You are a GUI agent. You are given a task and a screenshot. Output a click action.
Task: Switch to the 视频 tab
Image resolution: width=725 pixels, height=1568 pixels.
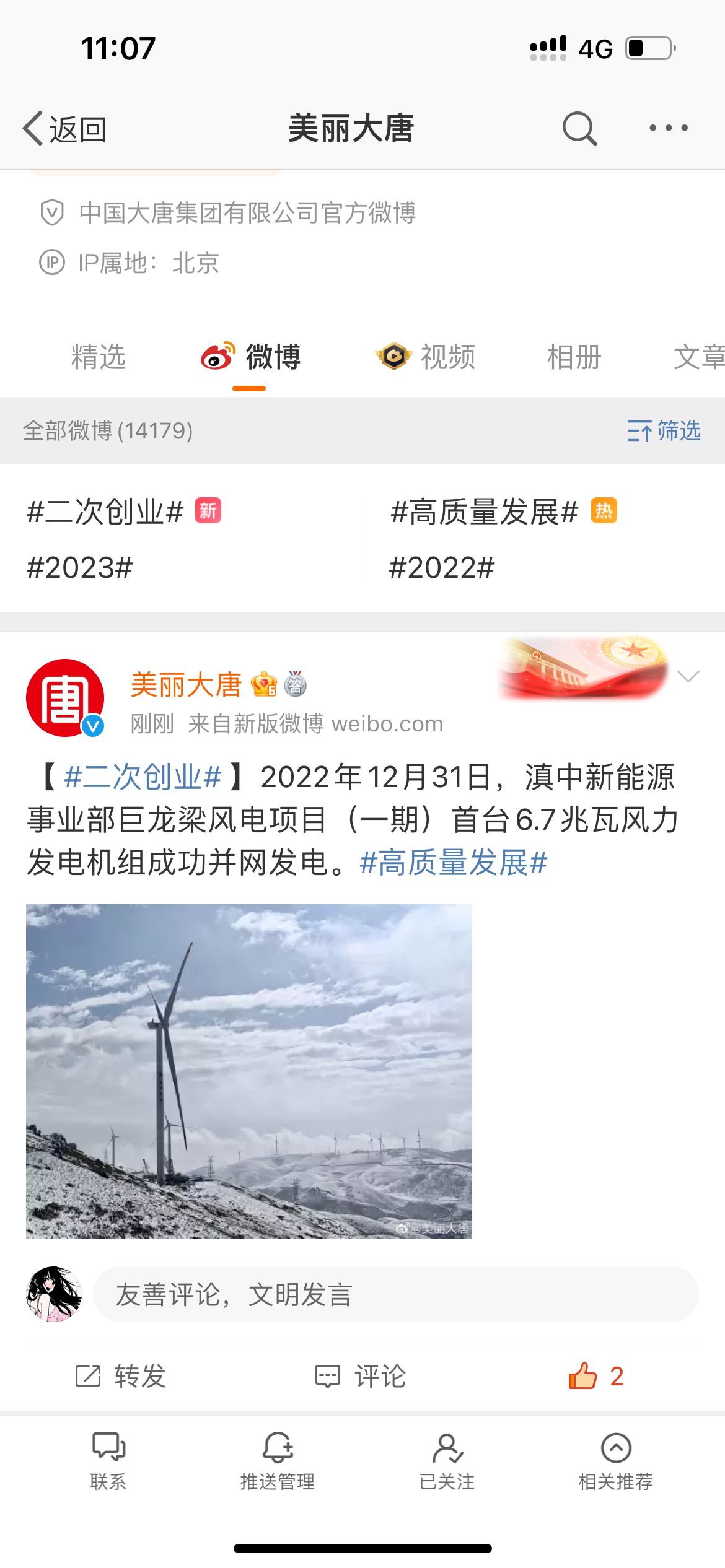[x=426, y=357]
